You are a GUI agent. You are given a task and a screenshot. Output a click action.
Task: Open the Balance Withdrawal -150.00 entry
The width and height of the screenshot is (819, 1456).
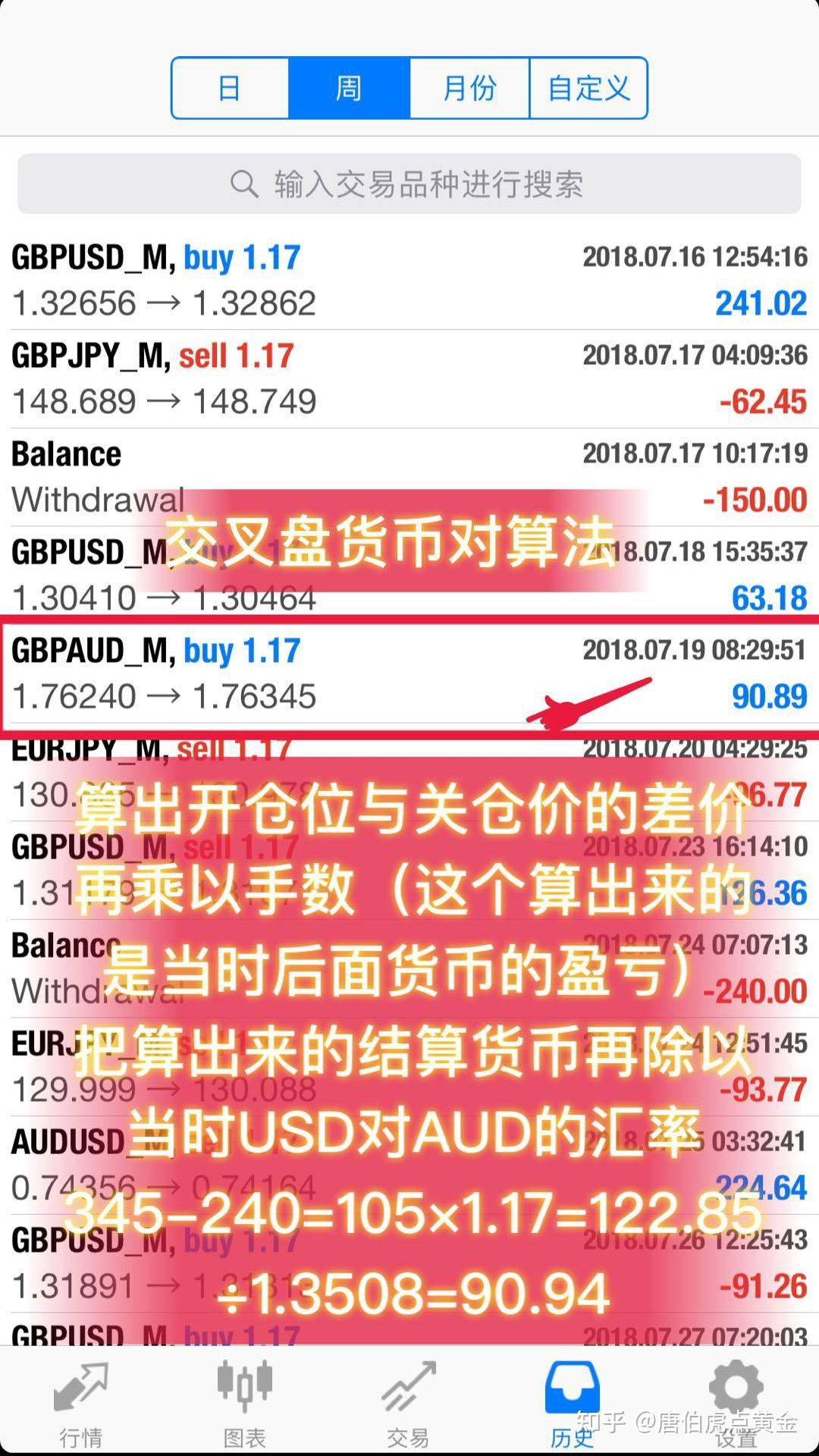(409, 477)
